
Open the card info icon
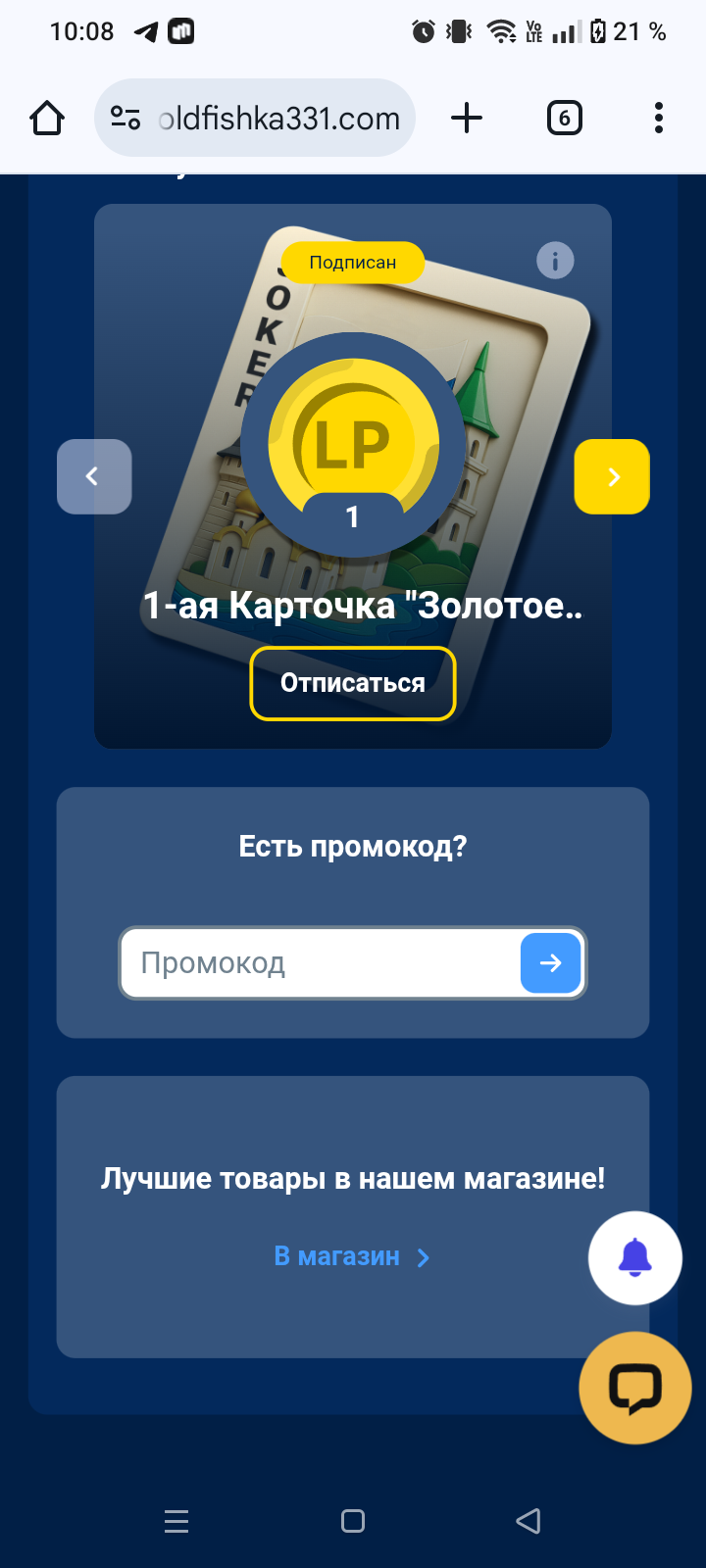555,261
